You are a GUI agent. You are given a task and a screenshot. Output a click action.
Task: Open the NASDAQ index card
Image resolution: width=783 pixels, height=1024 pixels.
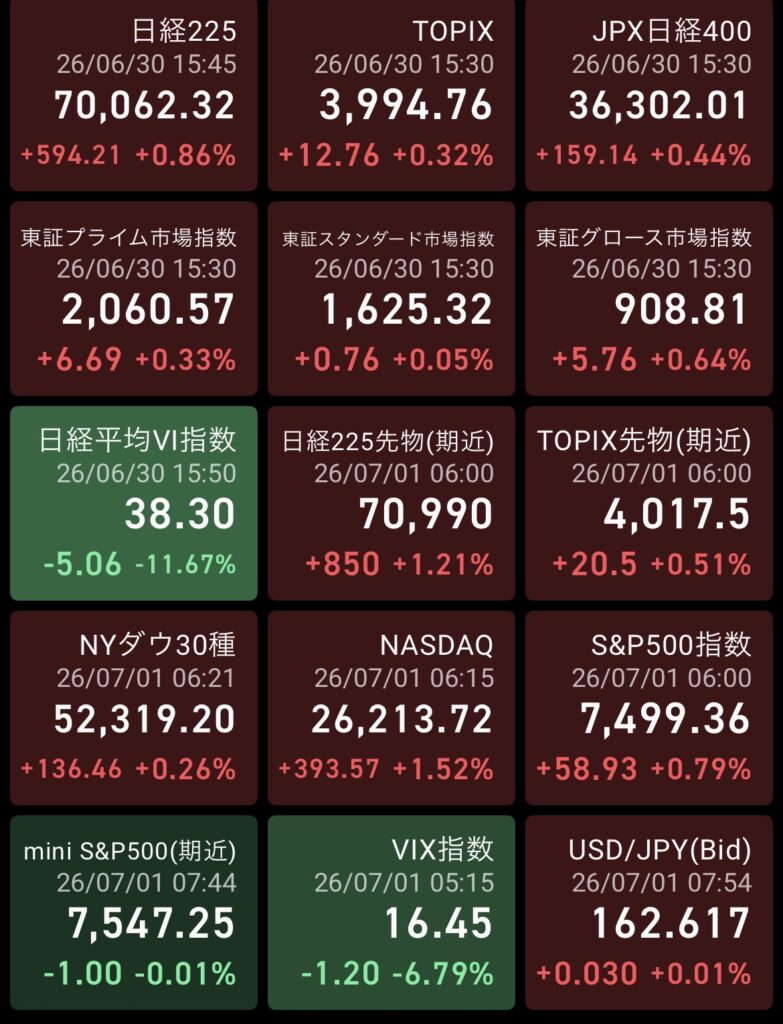point(391,707)
